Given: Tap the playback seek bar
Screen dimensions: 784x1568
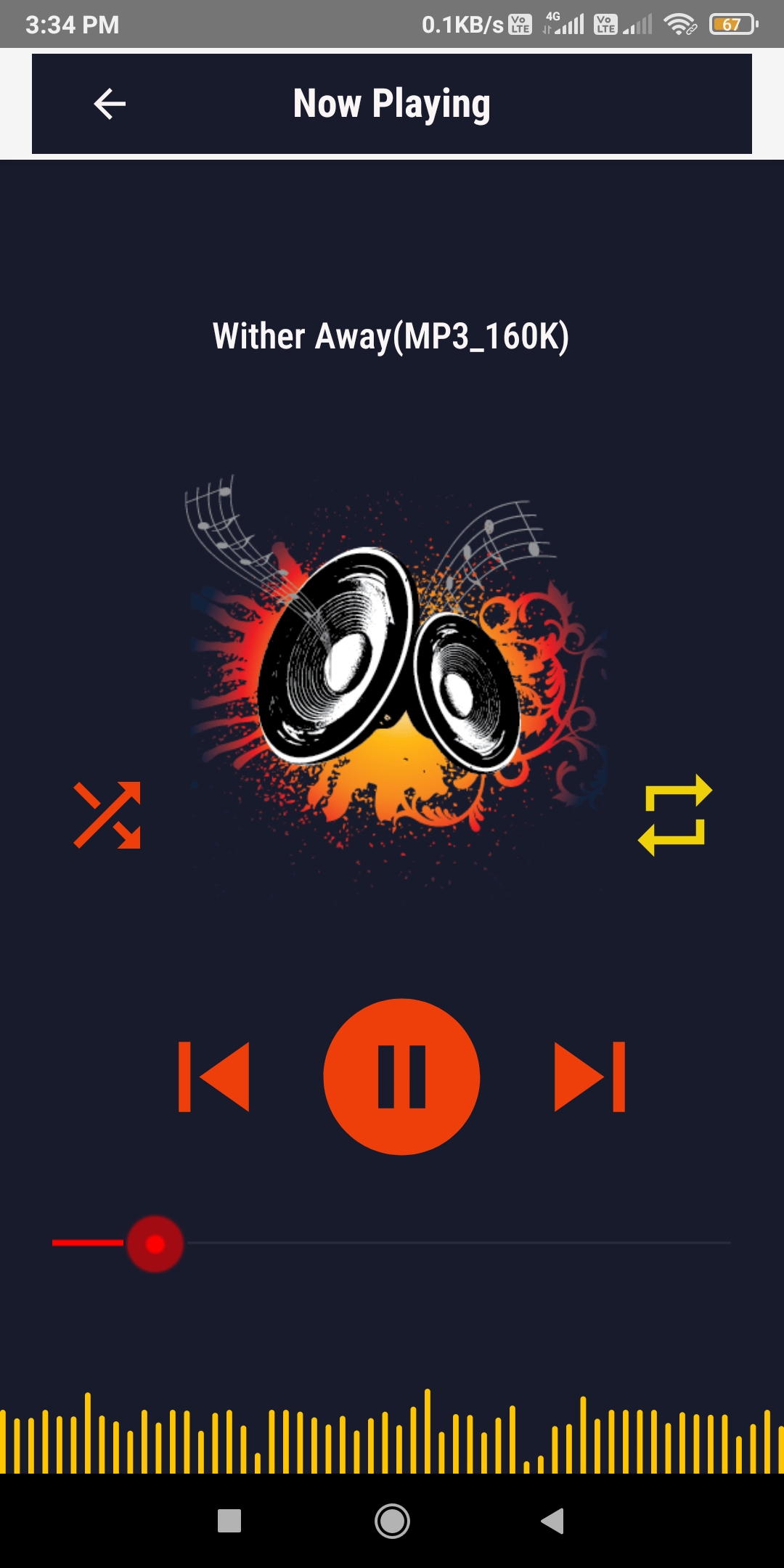Looking at the screenshot, I should pos(392,1243).
